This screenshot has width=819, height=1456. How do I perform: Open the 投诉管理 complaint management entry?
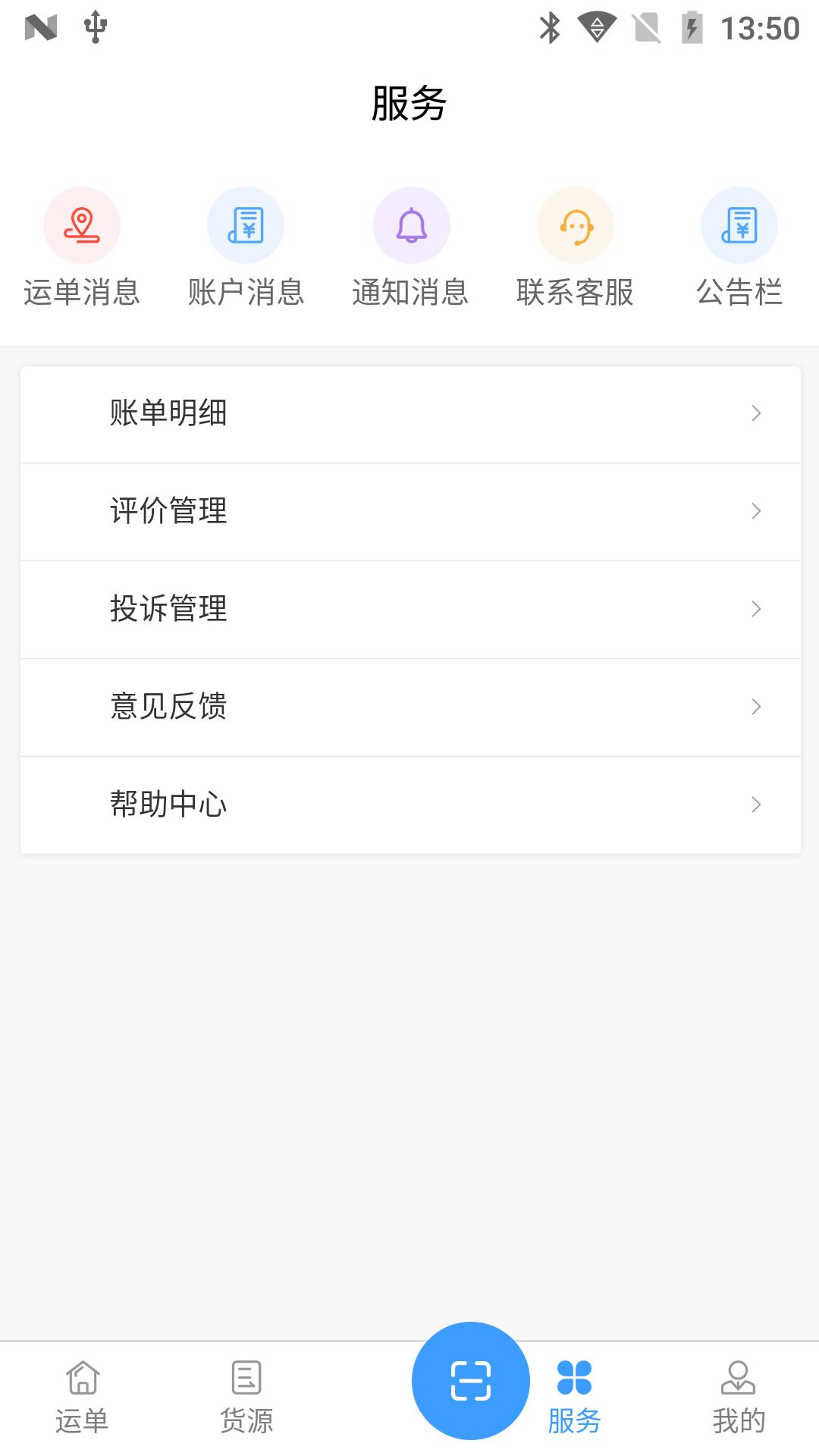[409, 610]
